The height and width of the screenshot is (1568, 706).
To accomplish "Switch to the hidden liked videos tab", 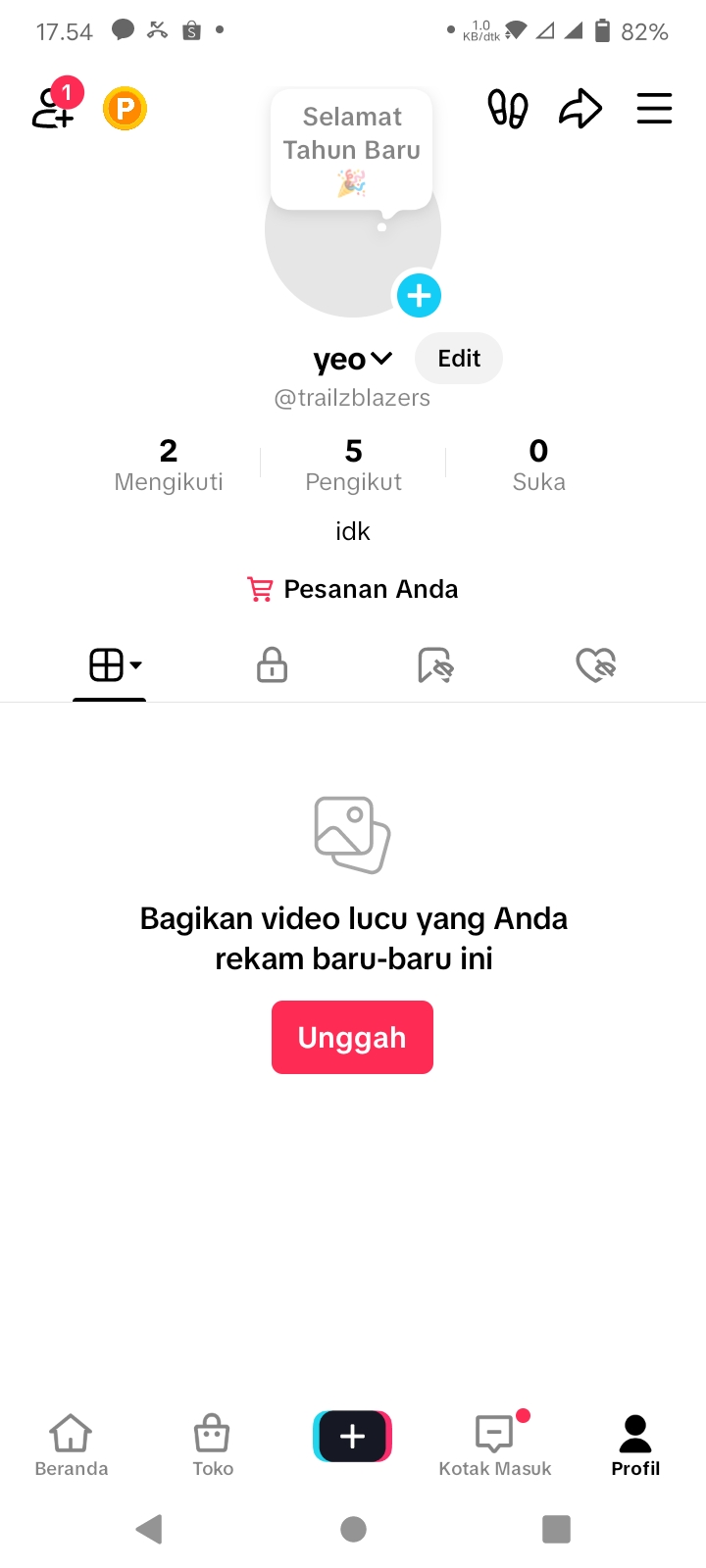I will tap(595, 665).
